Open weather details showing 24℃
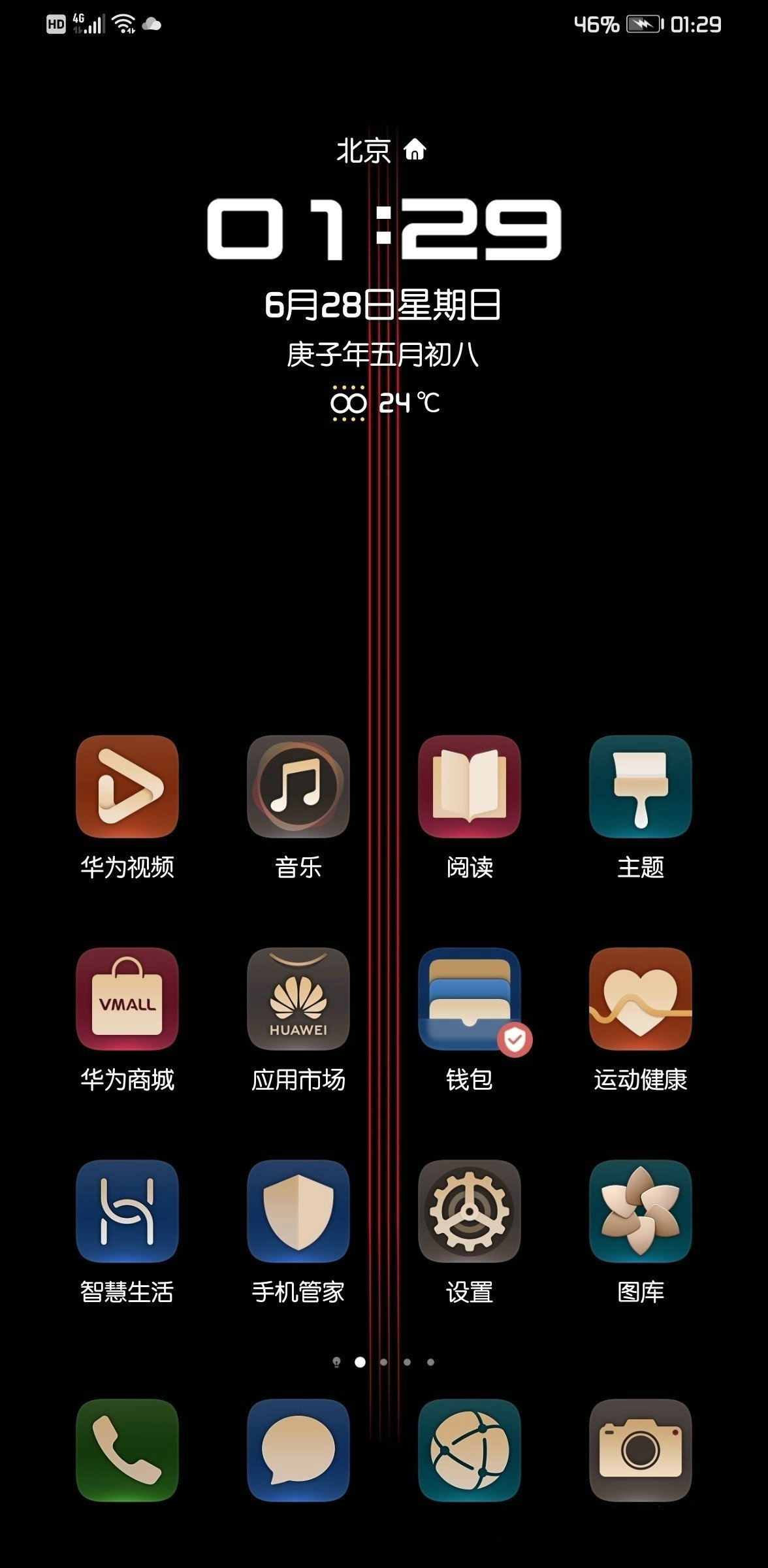 click(385, 402)
